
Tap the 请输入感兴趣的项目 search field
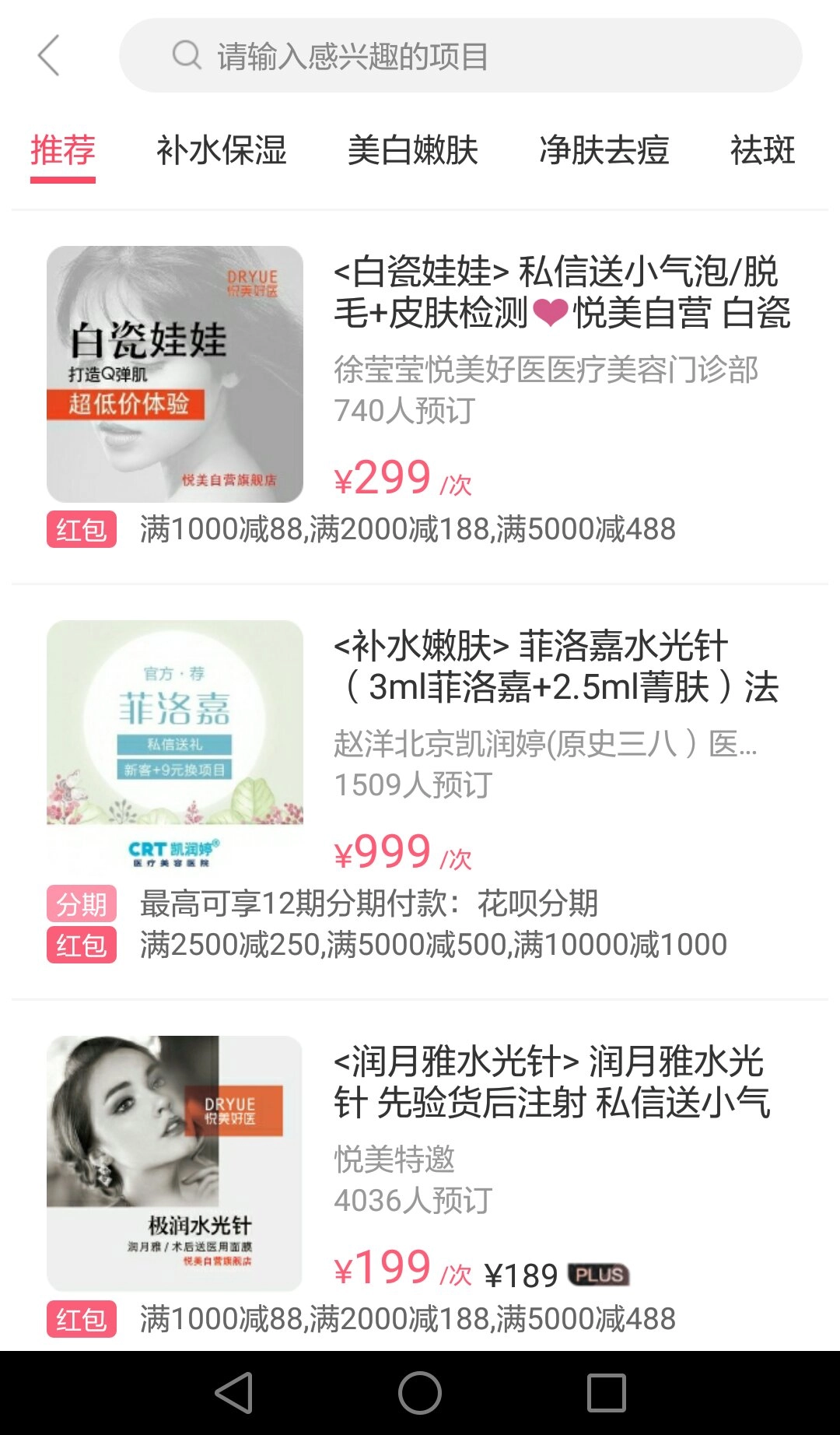460,56
